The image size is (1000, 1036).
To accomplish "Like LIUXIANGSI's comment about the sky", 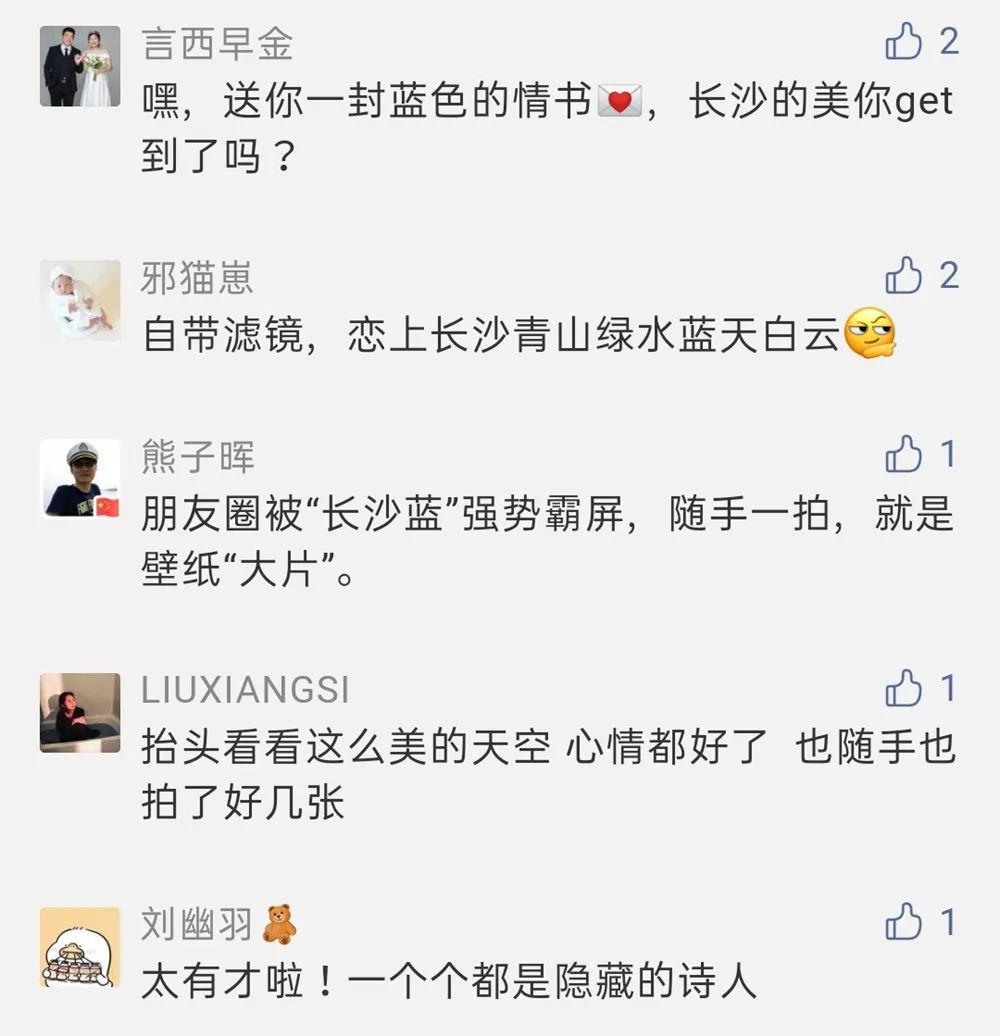I will pos(904,688).
